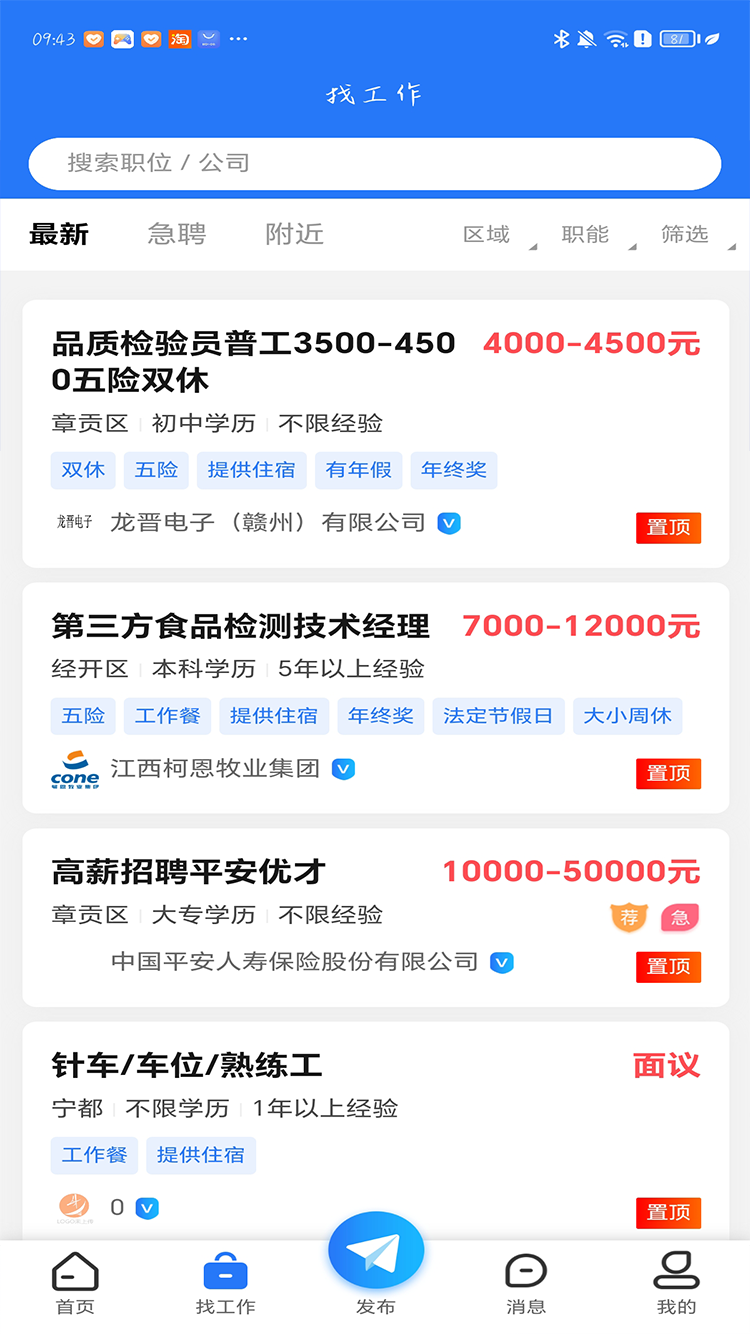Tap the blue verified badge beside 龙晋电子
The height and width of the screenshot is (1334, 750).
point(448,522)
